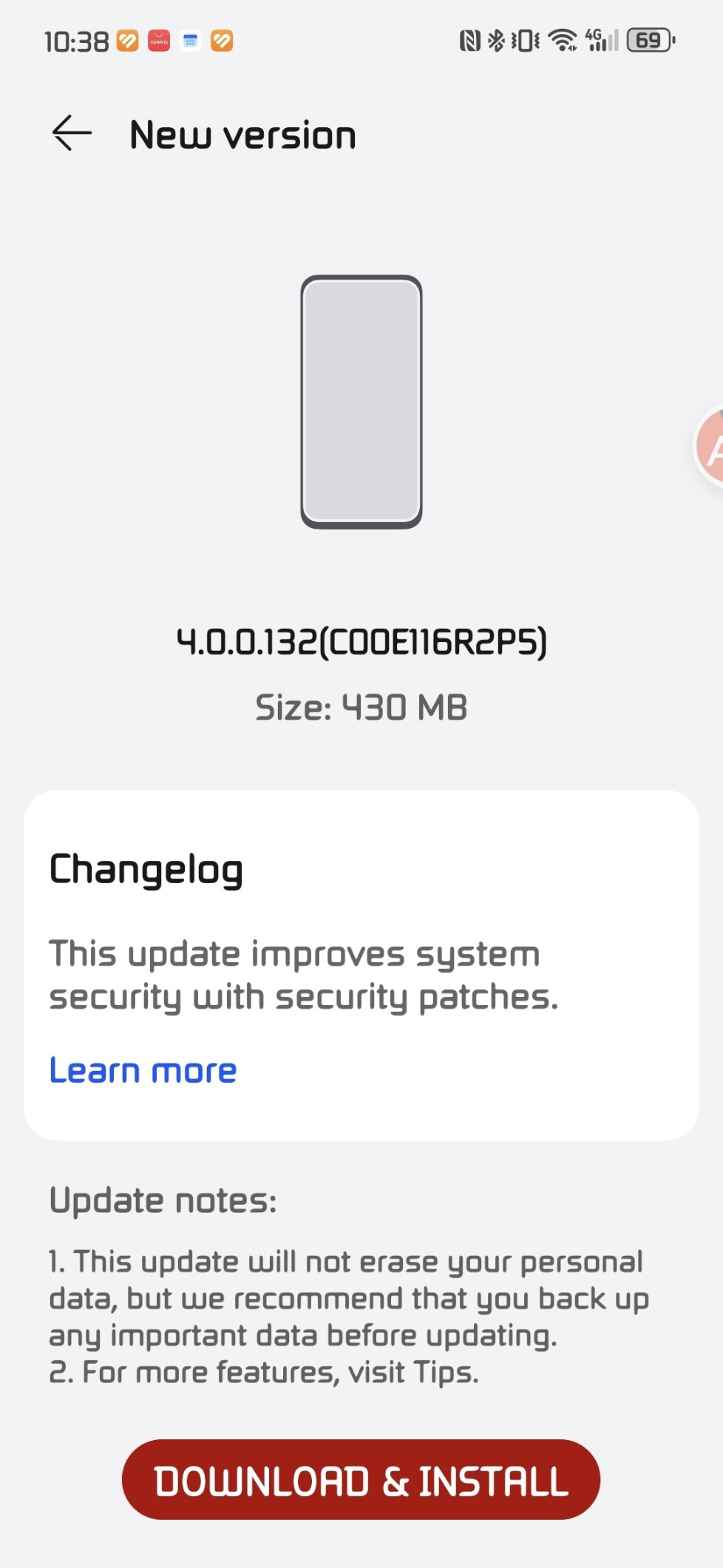Tap DOWNLOAD & INSTALL button
Viewport: 723px width, 1568px height.
pos(361,1480)
